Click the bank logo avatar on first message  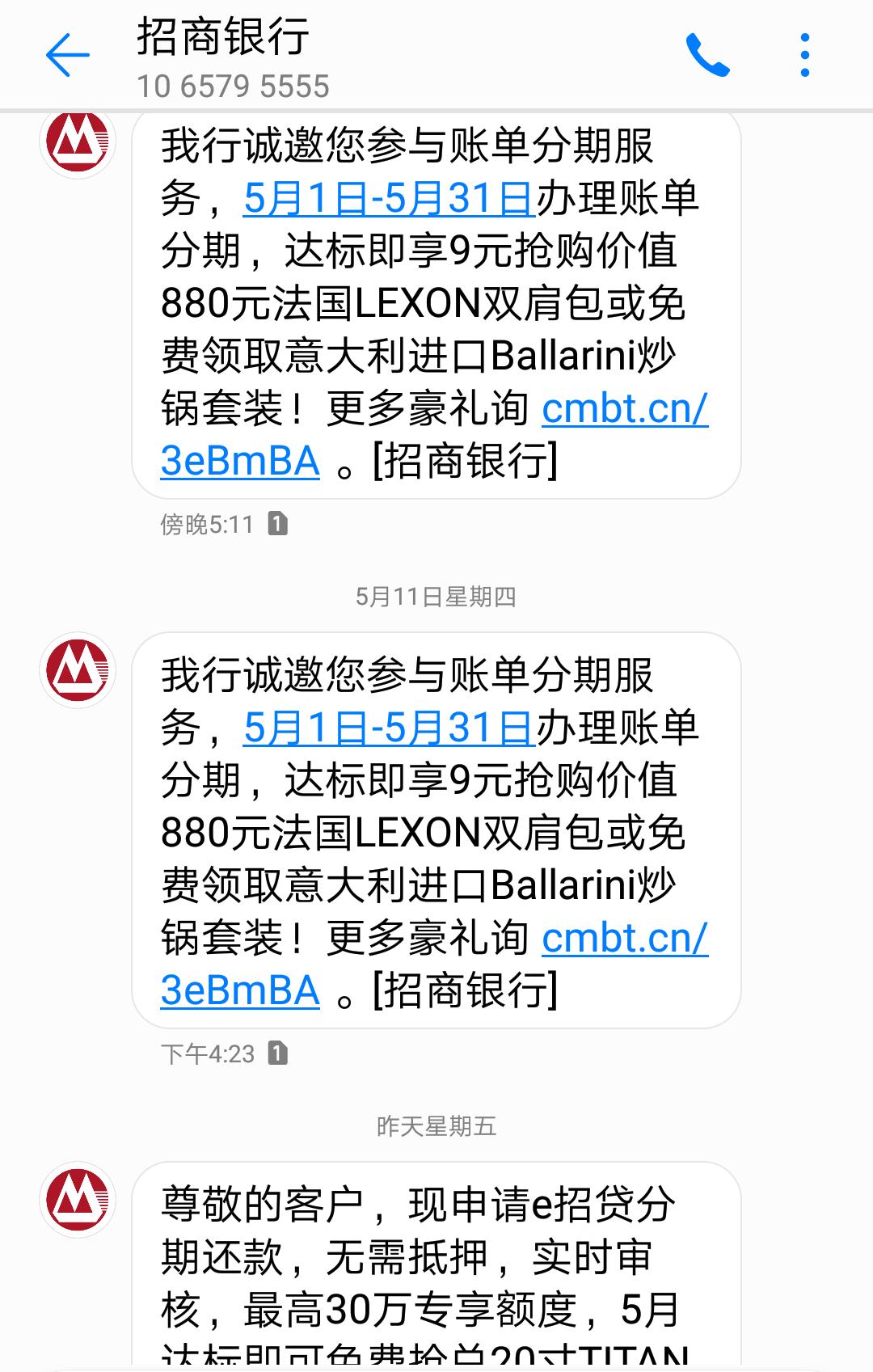(78, 146)
